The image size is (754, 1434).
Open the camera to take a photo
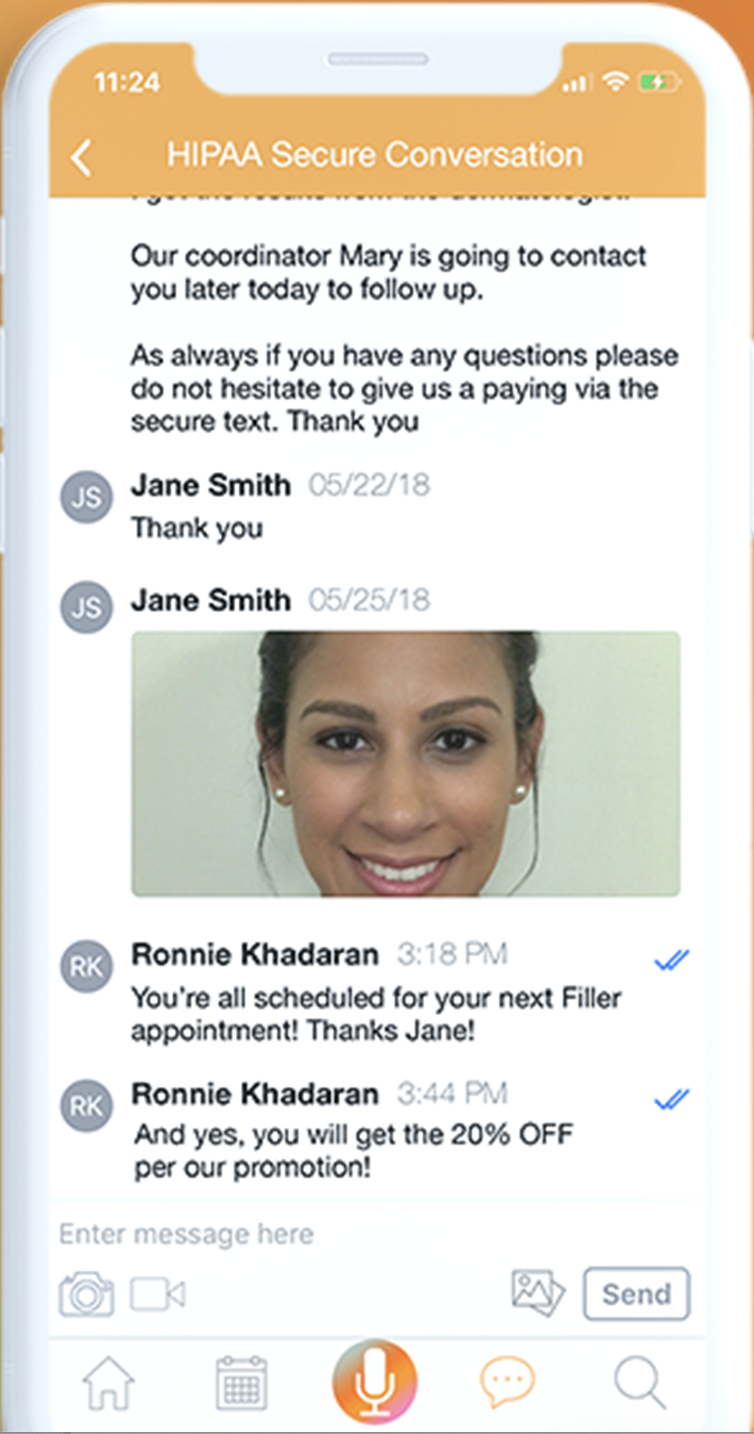(x=86, y=1294)
